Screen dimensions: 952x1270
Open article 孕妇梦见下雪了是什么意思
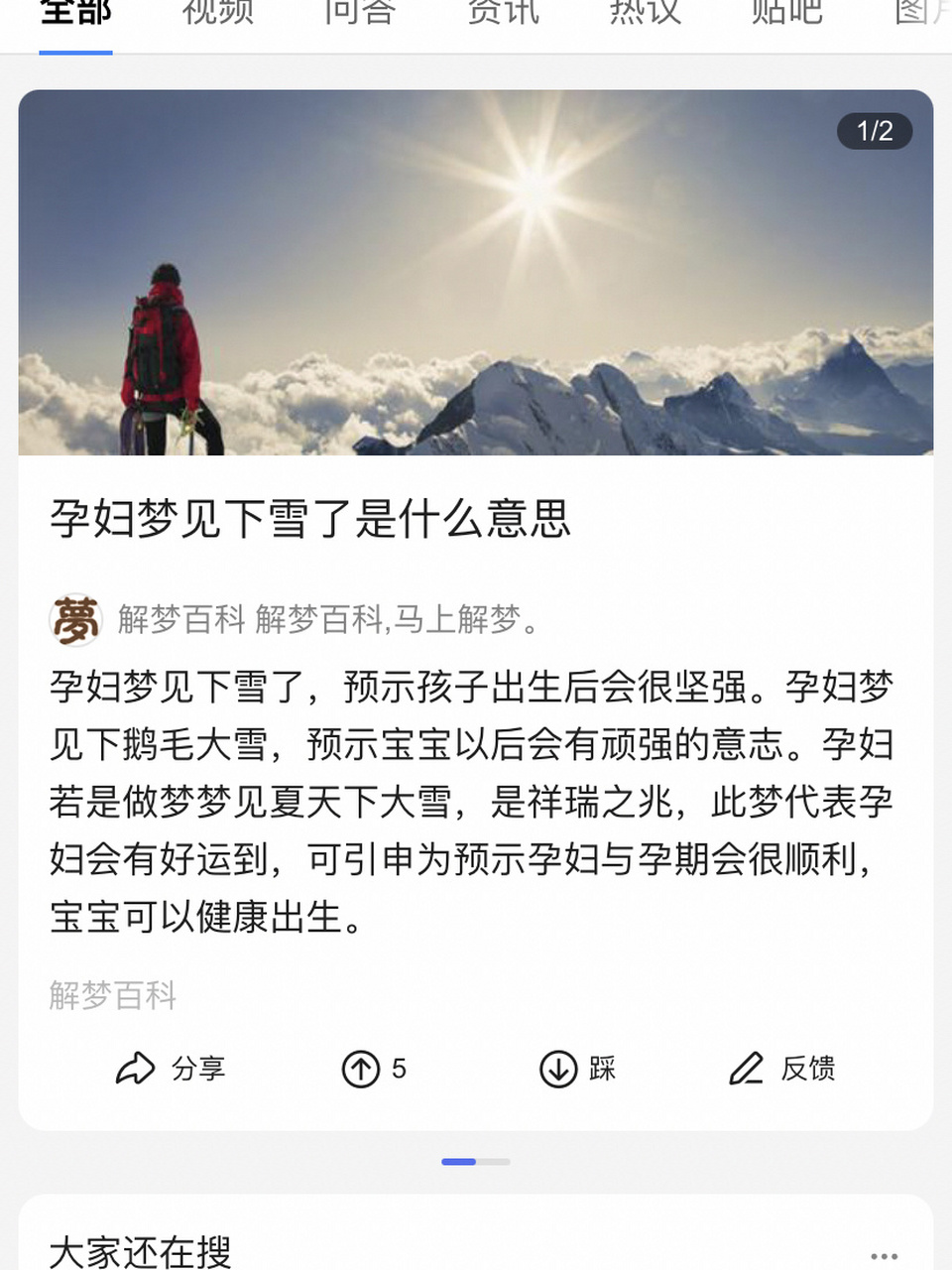pyautogui.click(x=309, y=519)
